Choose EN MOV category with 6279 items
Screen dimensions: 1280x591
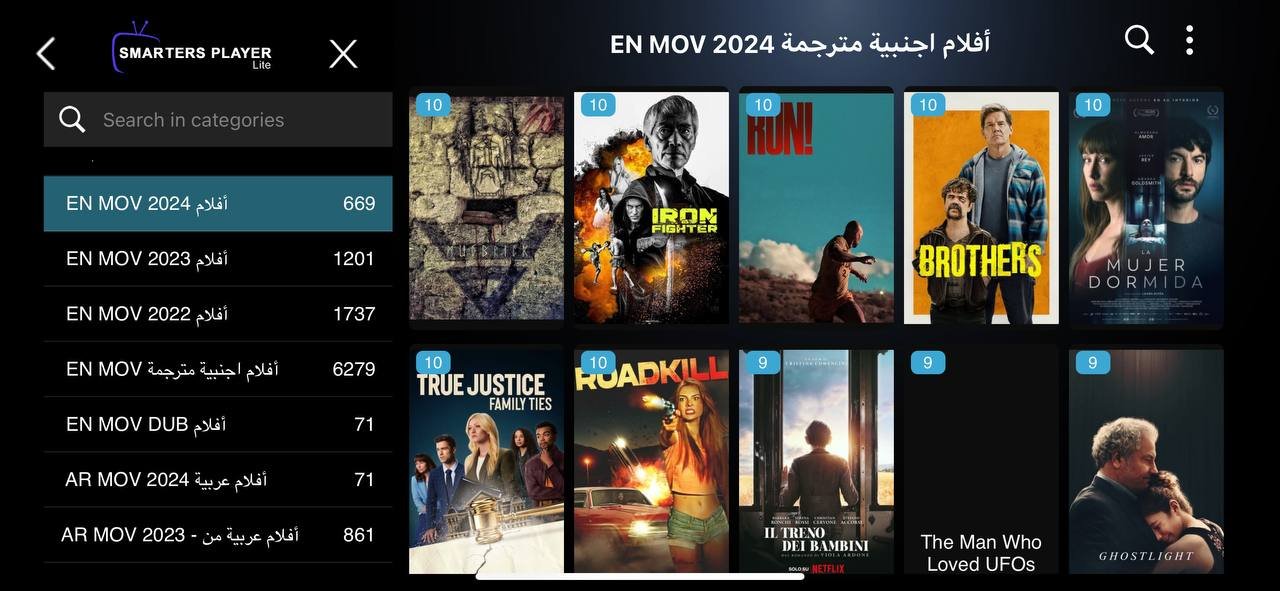coord(218,369)
